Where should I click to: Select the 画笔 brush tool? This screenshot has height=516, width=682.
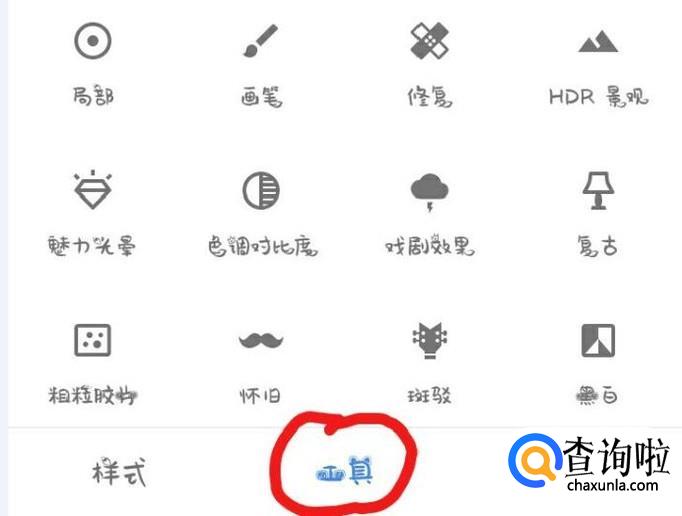pos(262,62)
